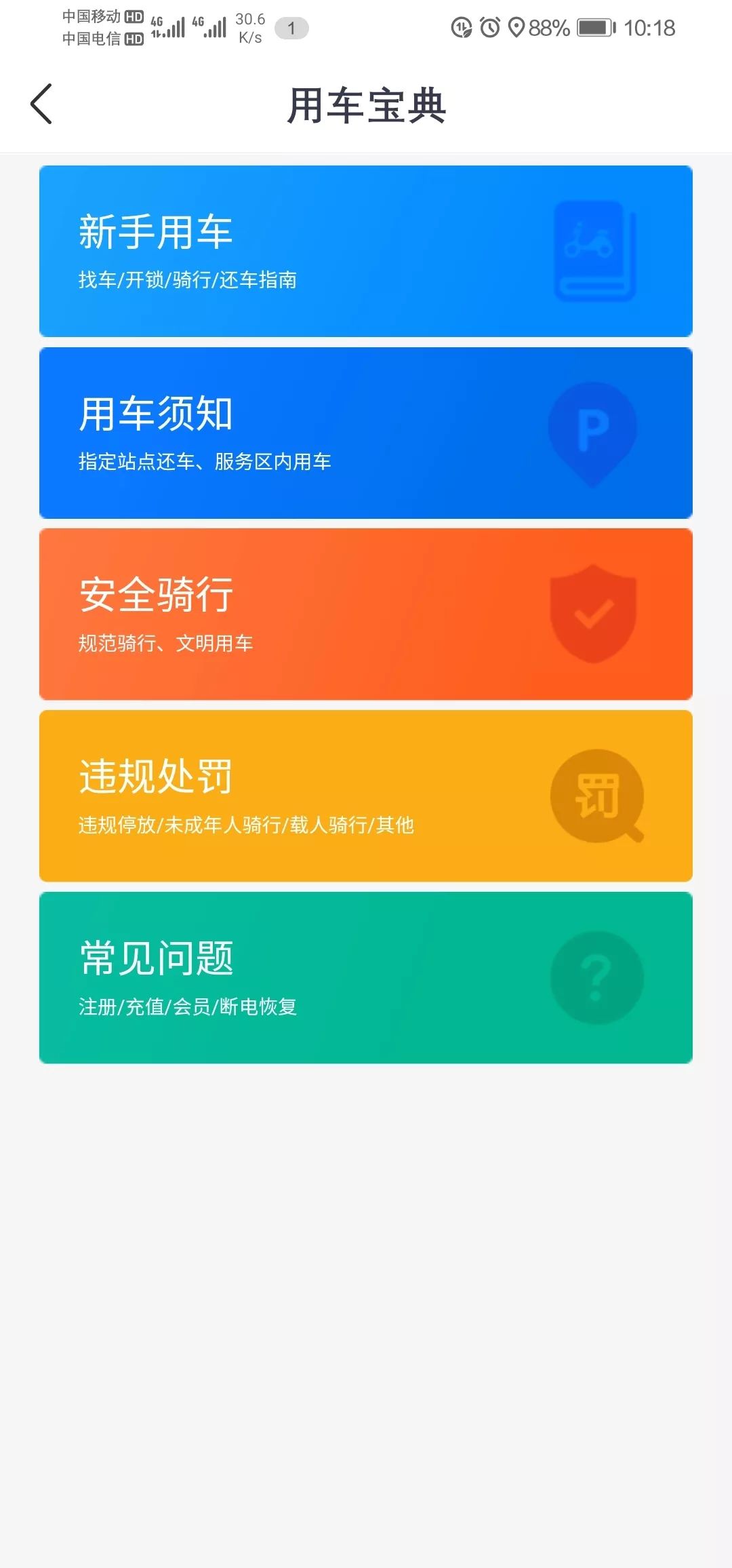The width and height of the screenshot is (732, 1568).
Task: Go back from 用车宝典 page
Action: click(41, 104)
